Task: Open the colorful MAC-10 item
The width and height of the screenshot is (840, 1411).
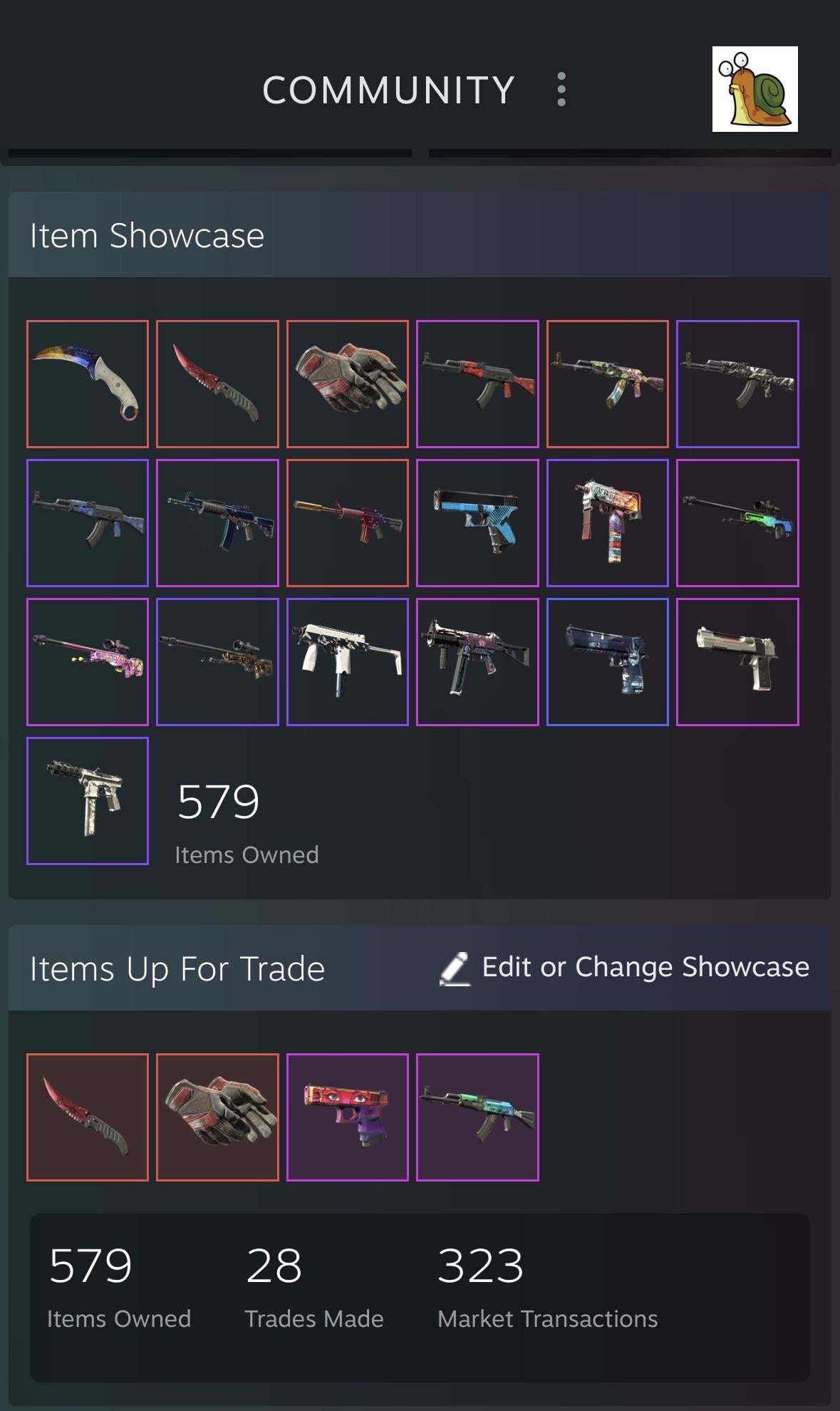Action: pyautogui.click(x=607, y=523)
